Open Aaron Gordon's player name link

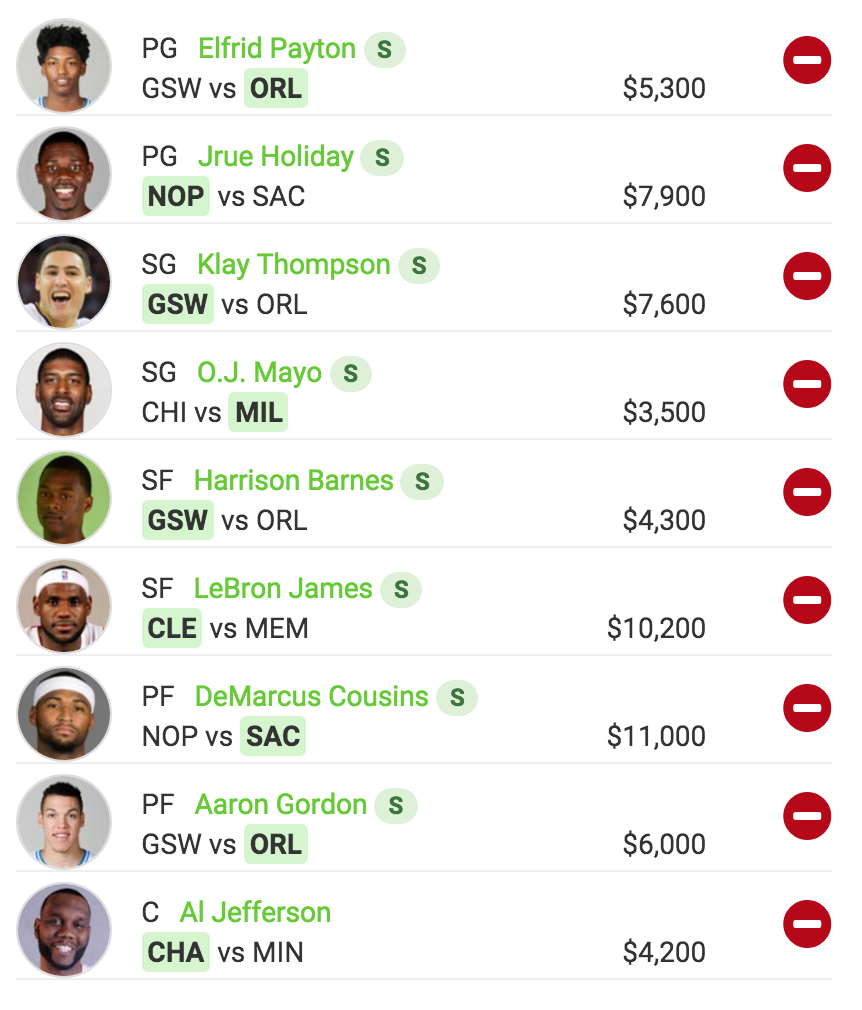280,805
